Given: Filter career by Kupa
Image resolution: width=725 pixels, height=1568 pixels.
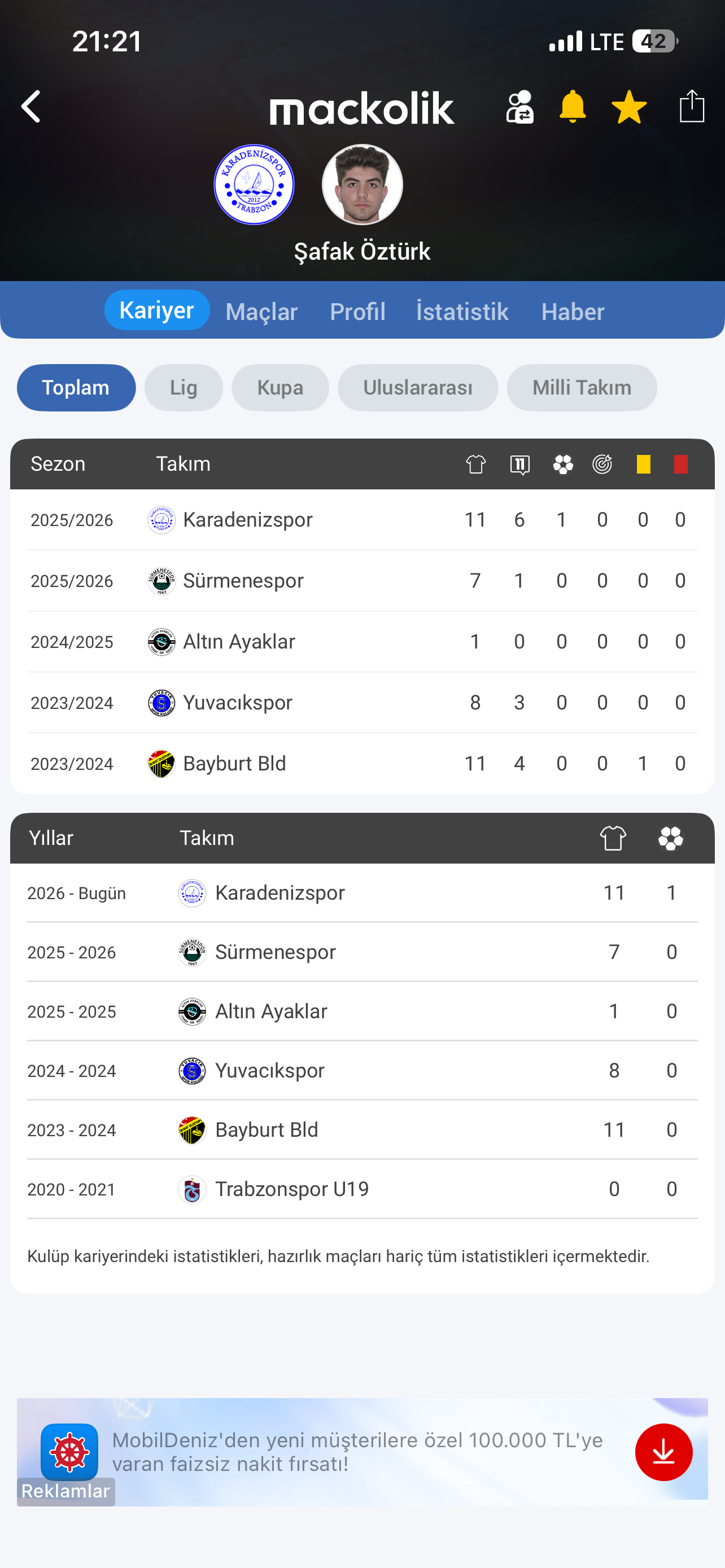Looking at the screenshot, I should 280,388.
